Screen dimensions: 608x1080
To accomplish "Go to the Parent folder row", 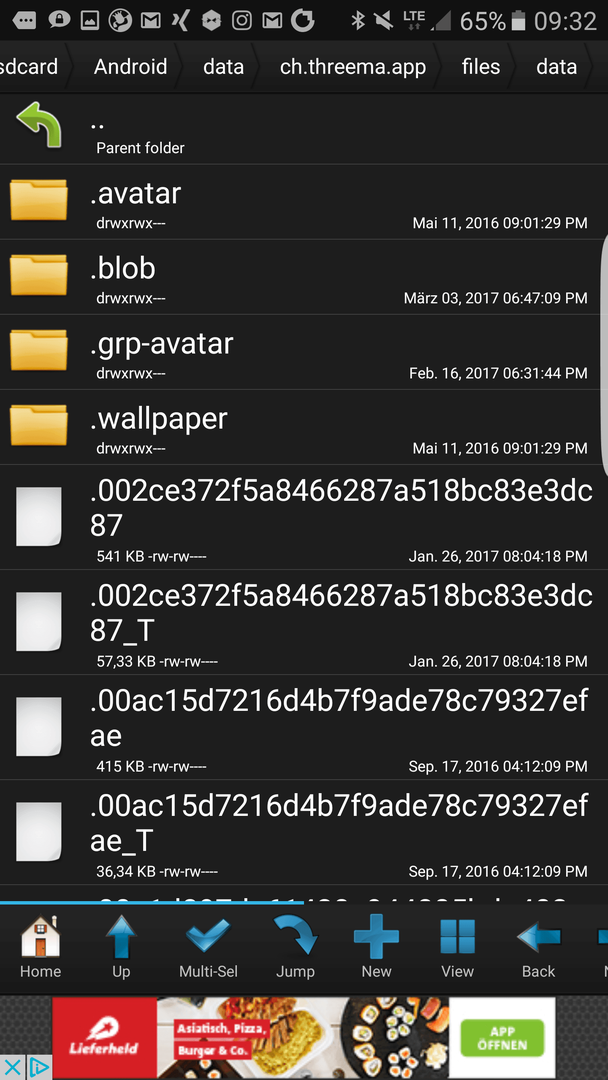I will tap(304, 129).
